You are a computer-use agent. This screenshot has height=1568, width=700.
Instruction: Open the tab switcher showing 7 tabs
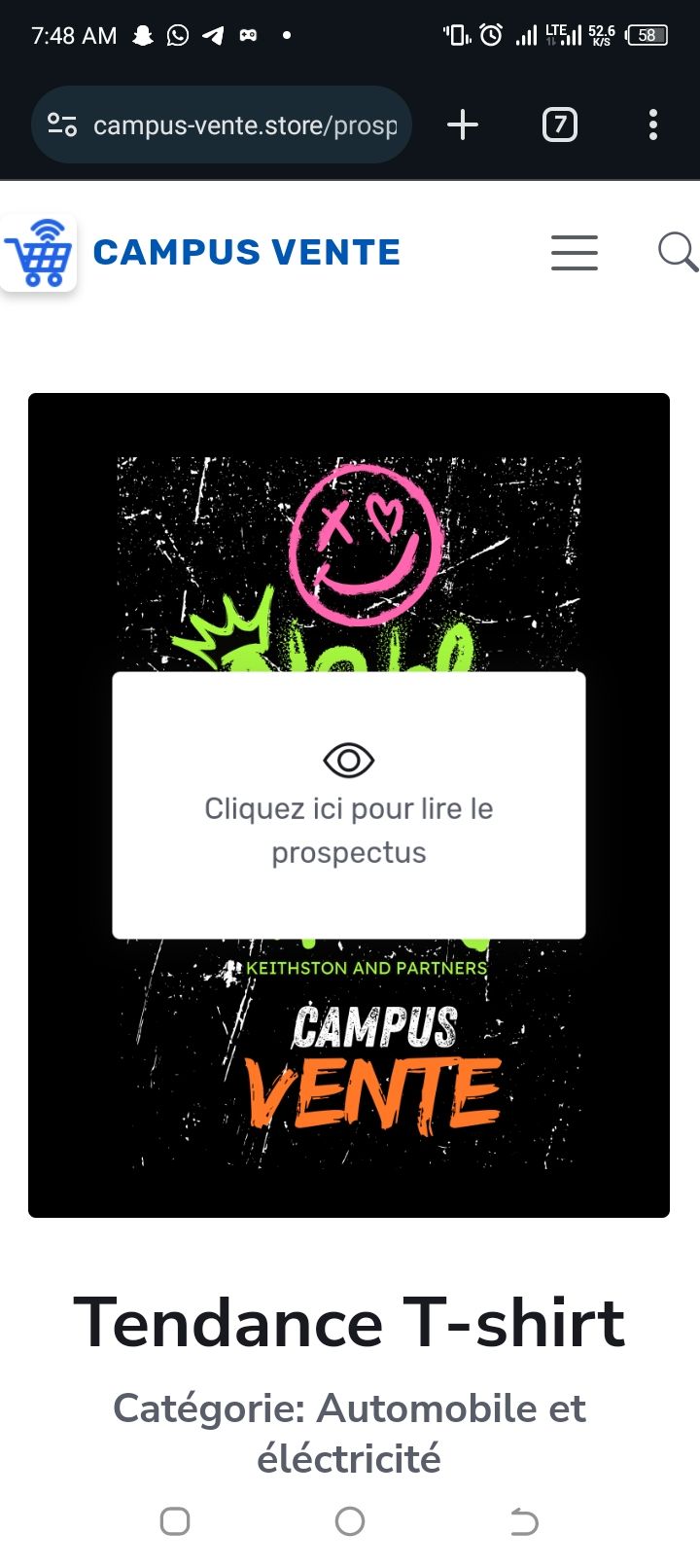point(559,125)
